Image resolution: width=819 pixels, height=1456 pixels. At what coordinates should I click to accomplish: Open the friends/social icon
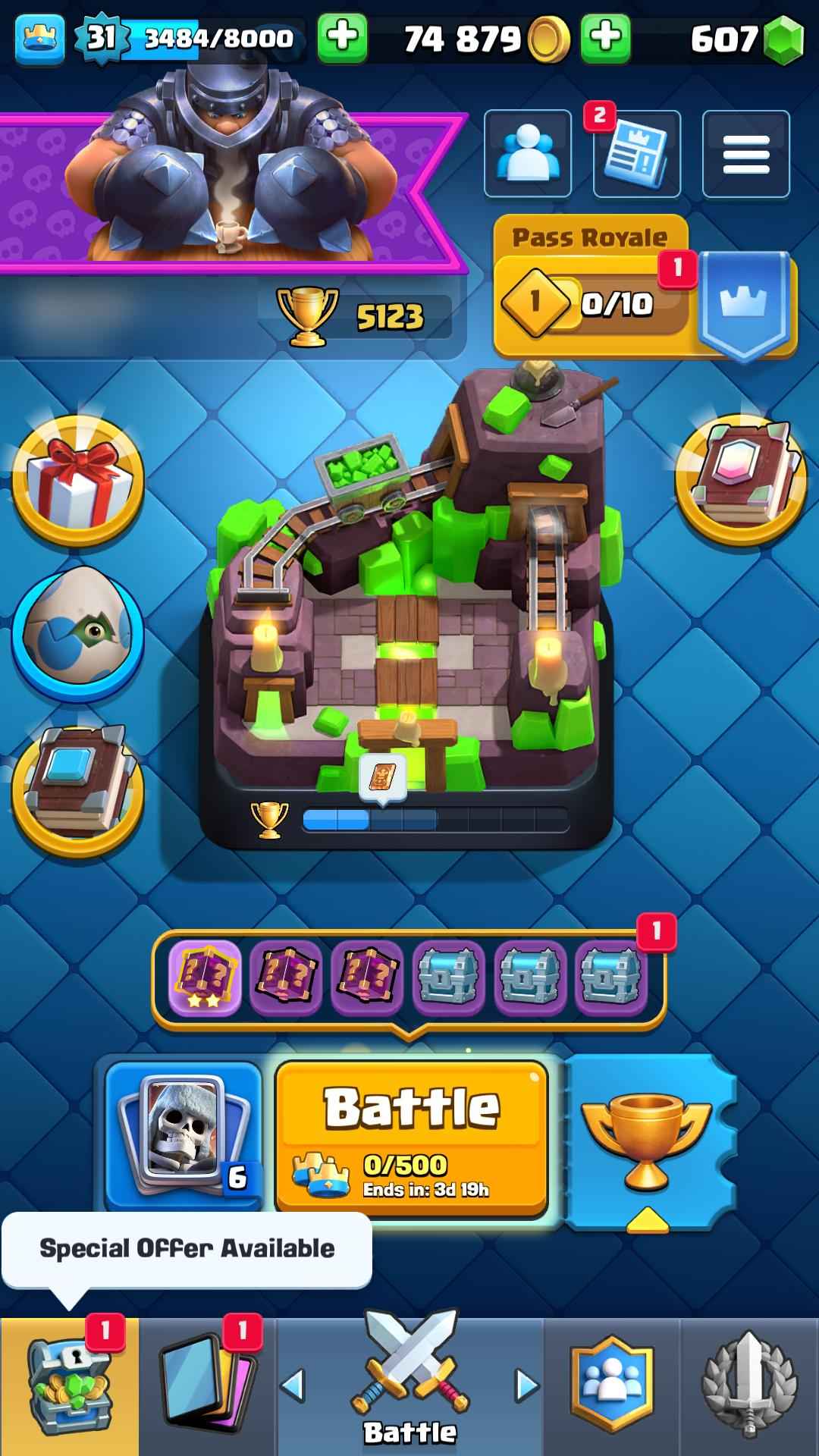[527, 154]
